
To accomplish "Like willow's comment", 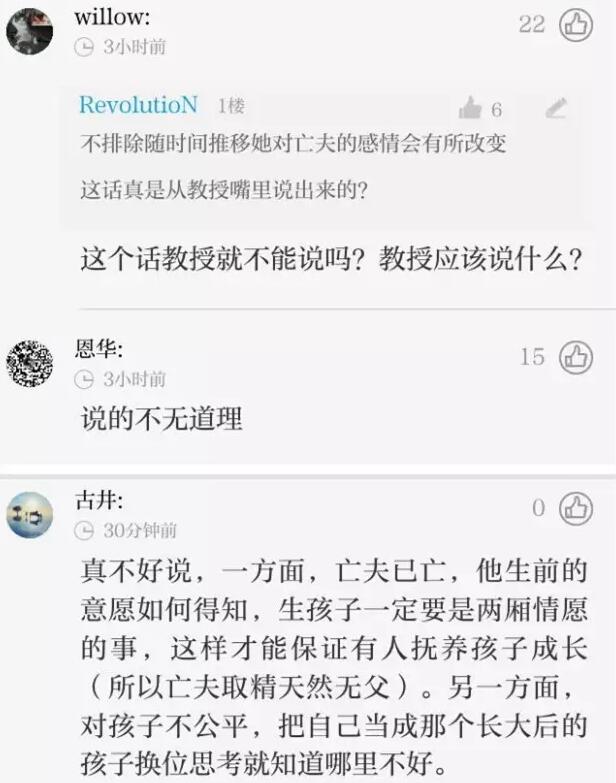I will 576,25.
